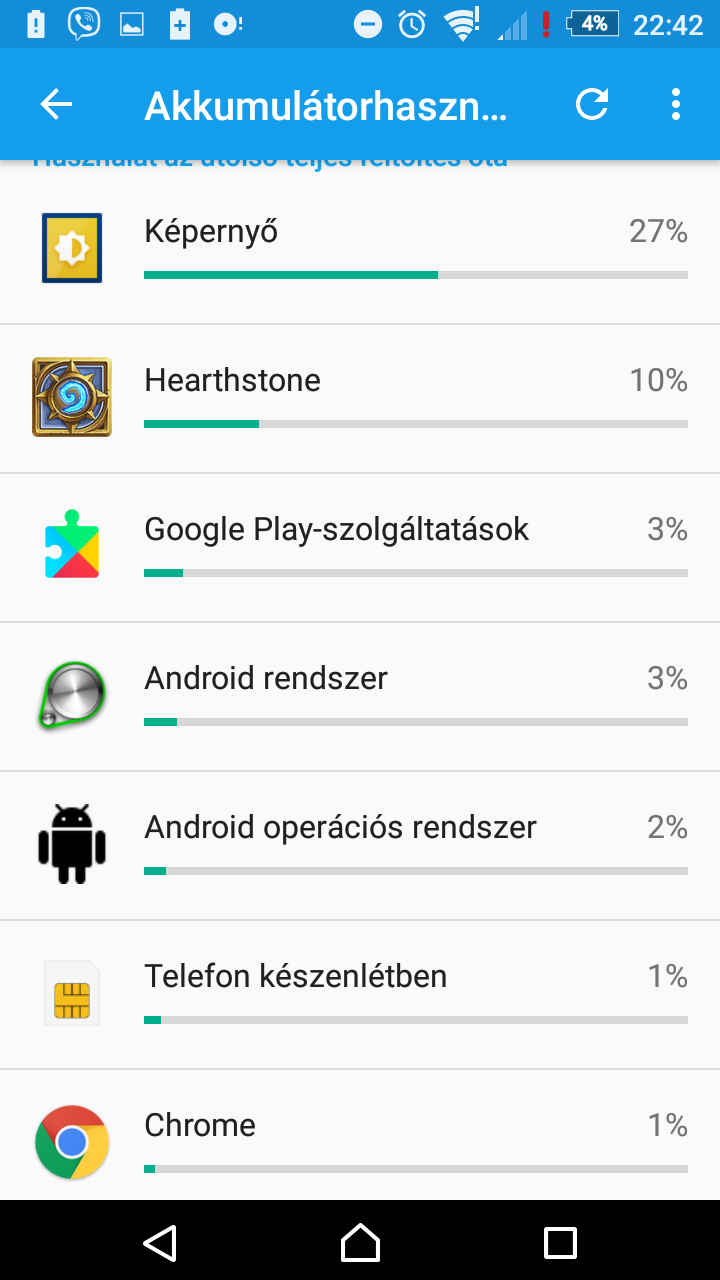
Task: Go back using the app bar arrow
Action: click(56, 104)
